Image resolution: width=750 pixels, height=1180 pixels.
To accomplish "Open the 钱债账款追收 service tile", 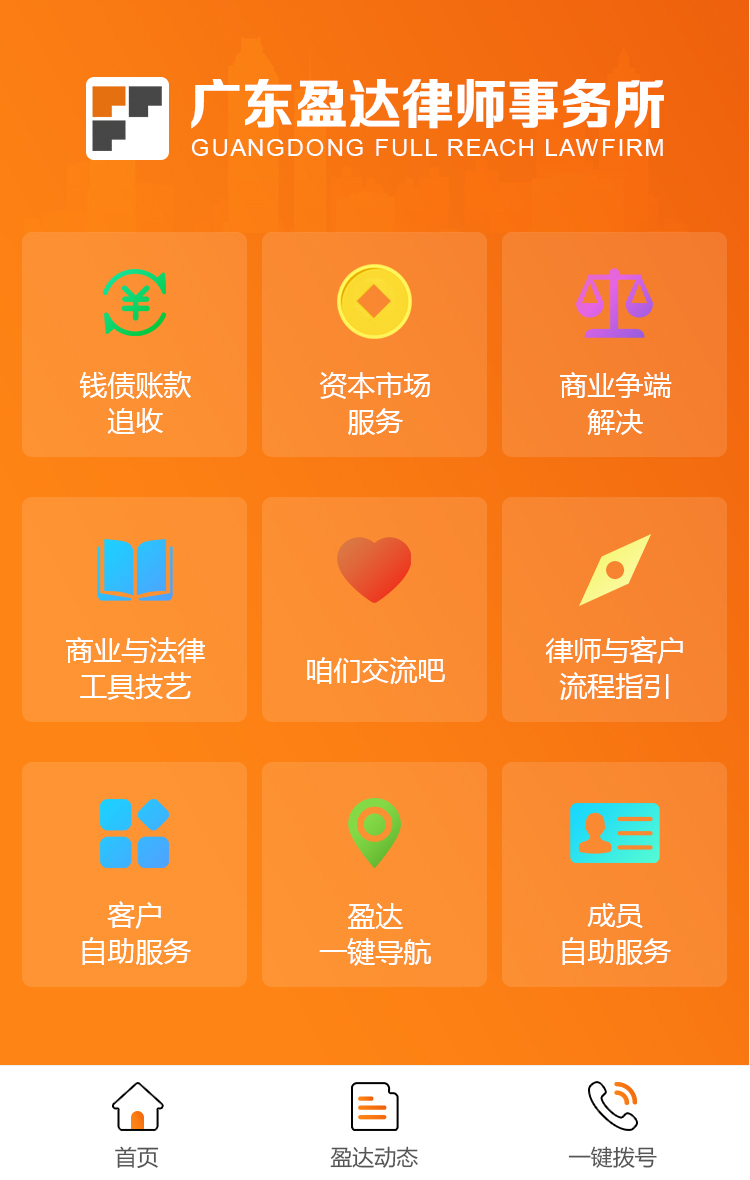I will pyautogui.click(x=134, y=344).
